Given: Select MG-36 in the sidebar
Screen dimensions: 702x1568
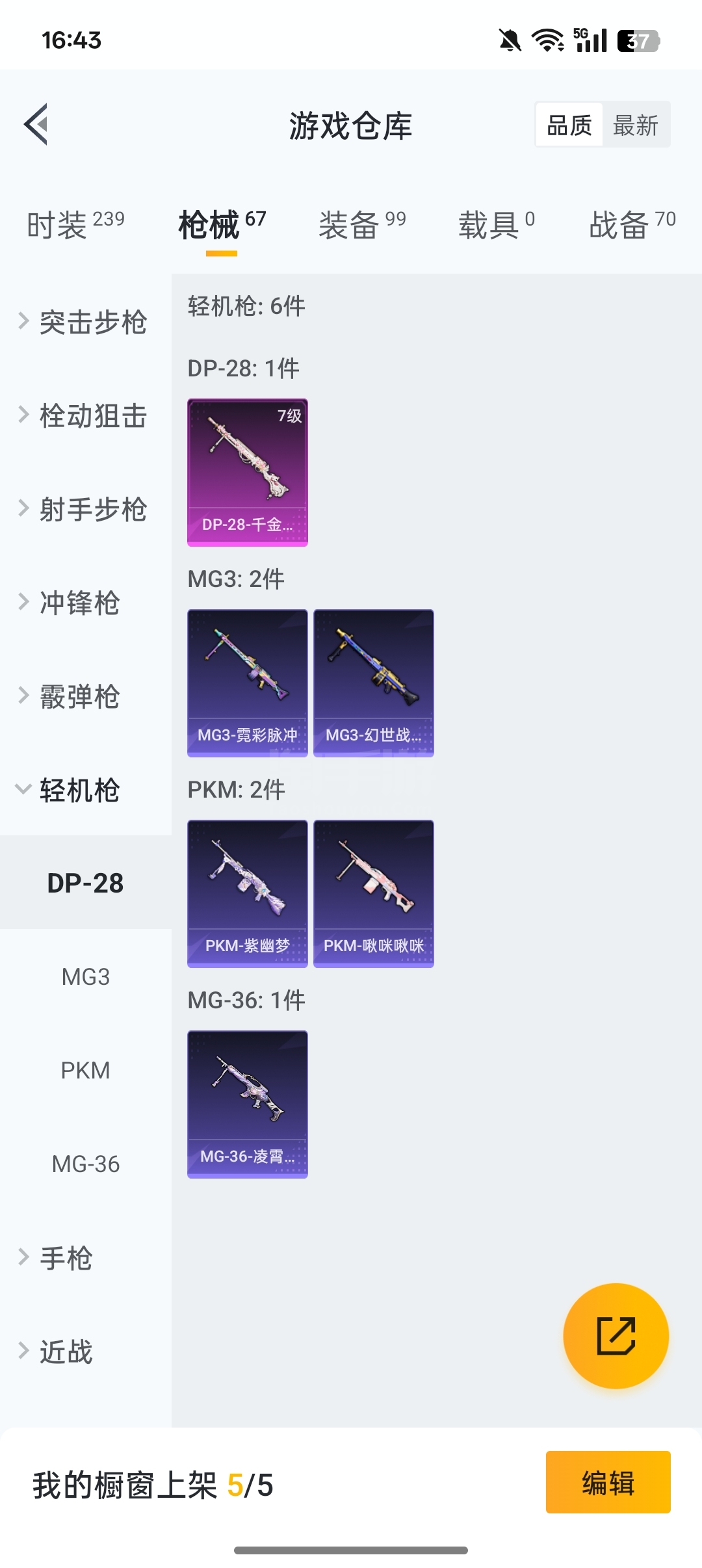Looking at the screenshot, I should [x=86, y=1164].
